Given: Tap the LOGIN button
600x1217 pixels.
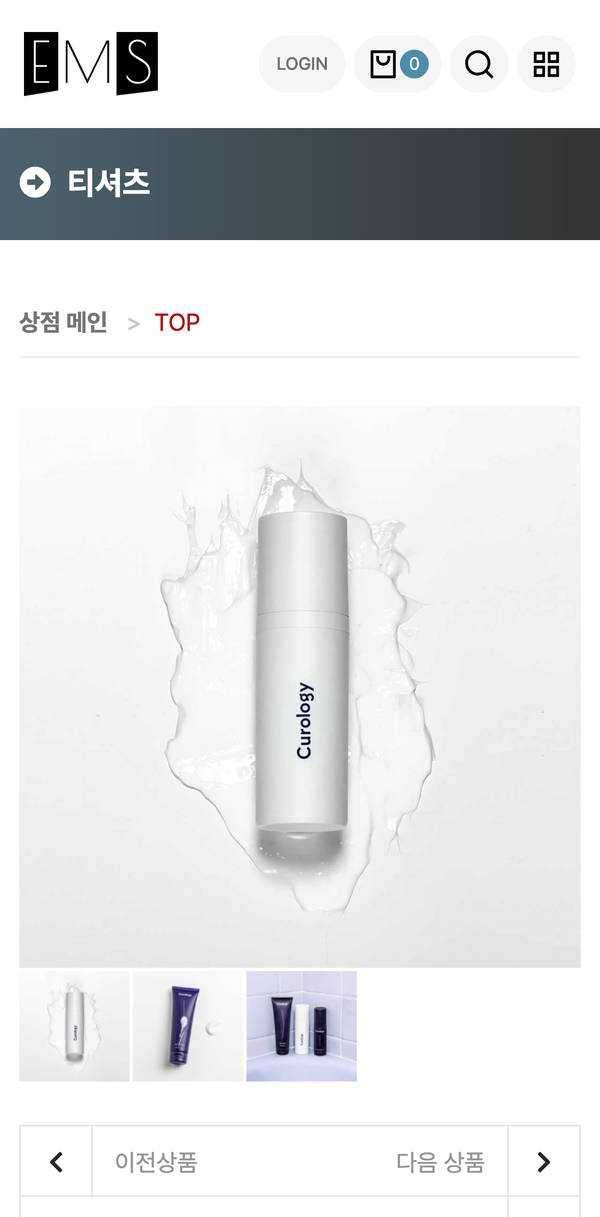Looking at the screenshot, I should point(302,64).
